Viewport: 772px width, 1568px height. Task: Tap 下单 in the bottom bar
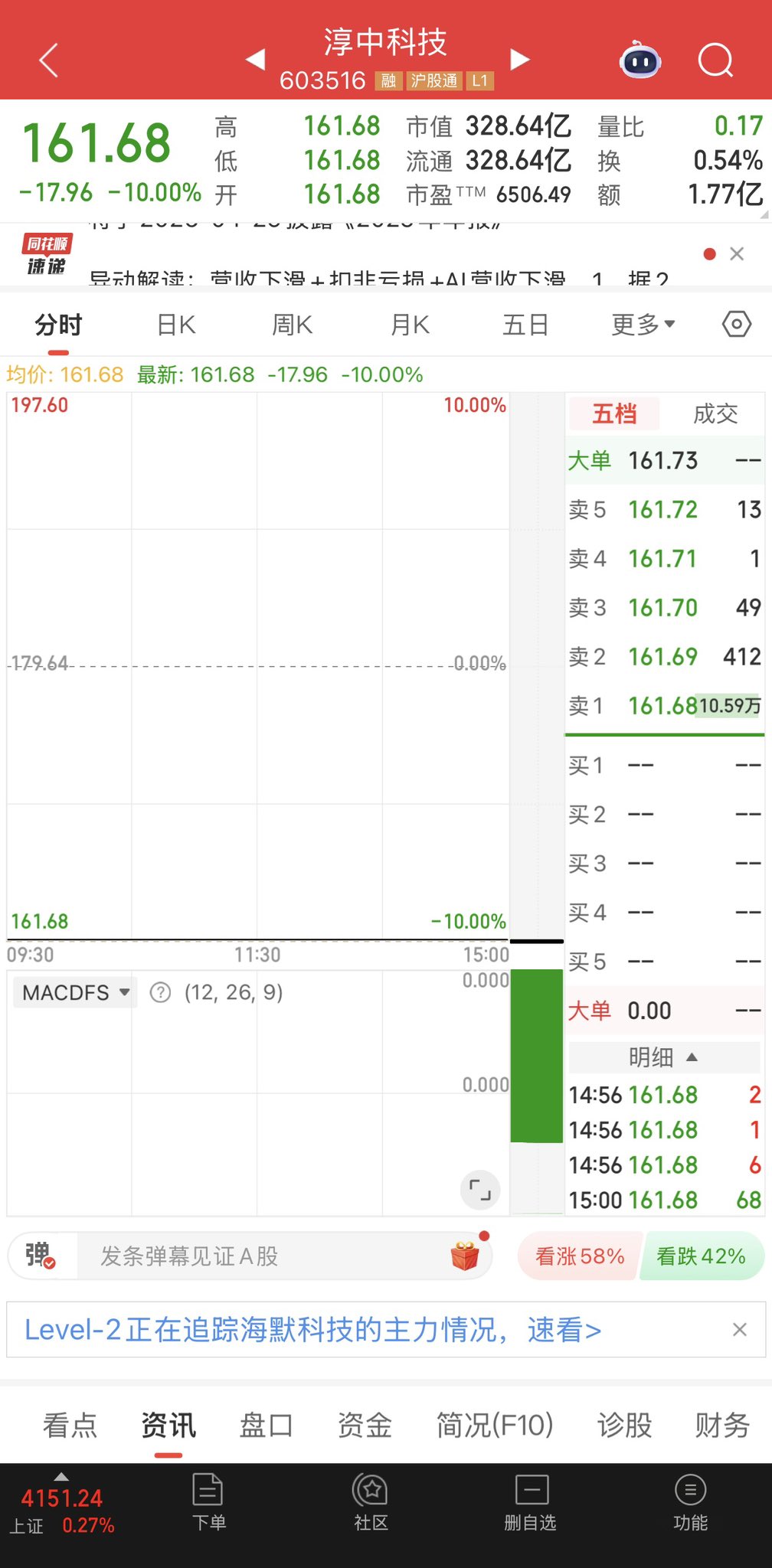point(208,1502)
